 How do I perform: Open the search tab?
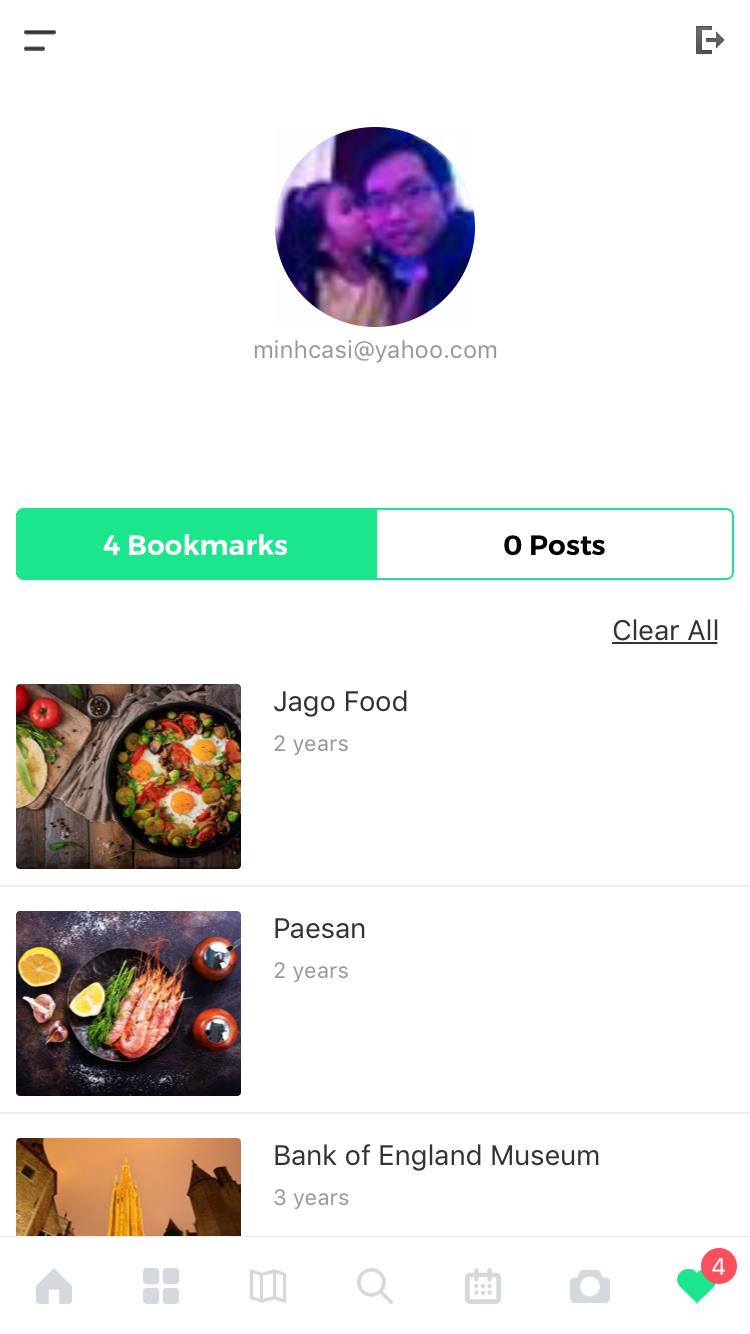[375, 1285]
